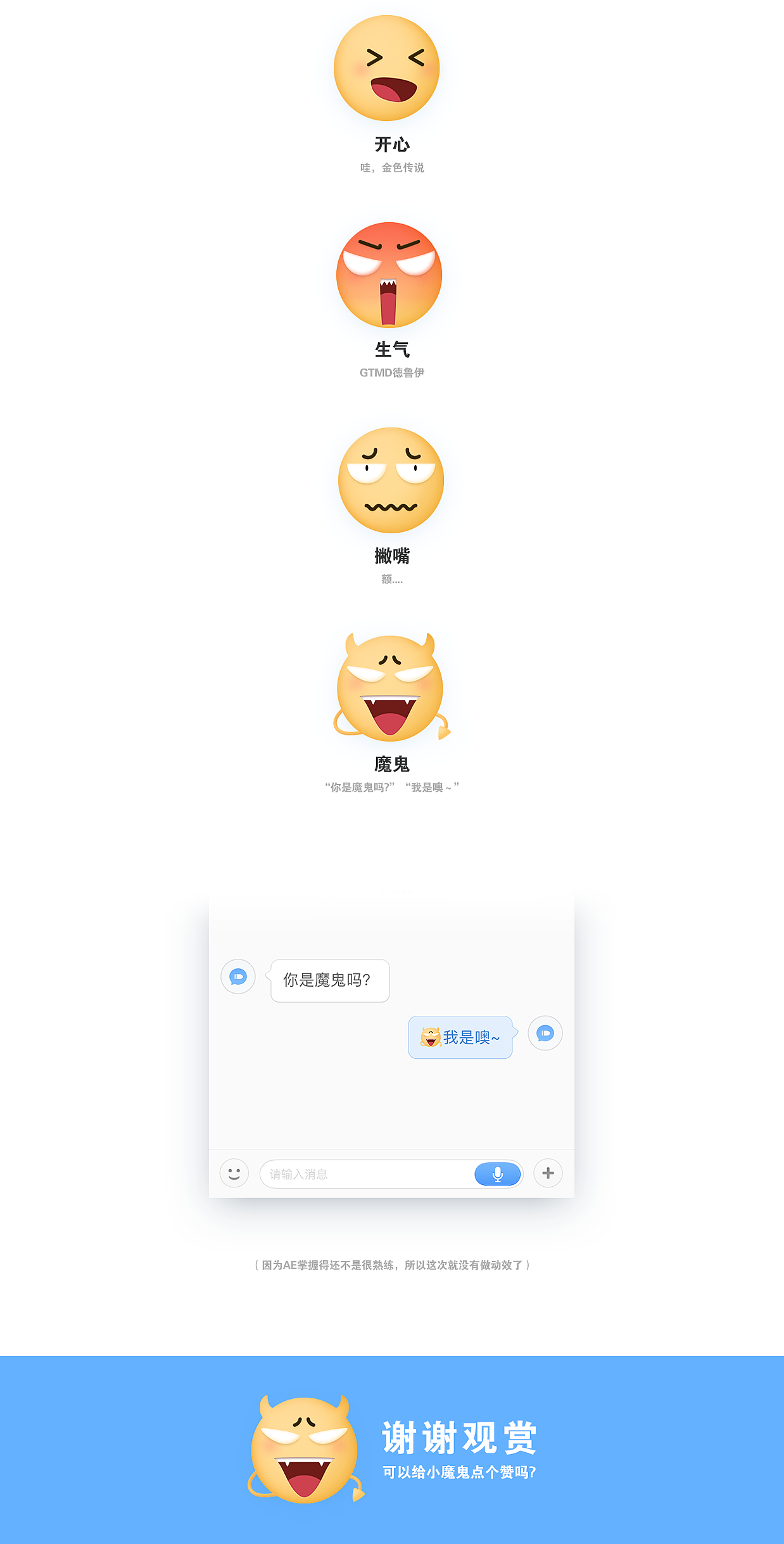Click the 开心 emoji title label
The height and width of the screenshot is (1544, 784).
391,144
